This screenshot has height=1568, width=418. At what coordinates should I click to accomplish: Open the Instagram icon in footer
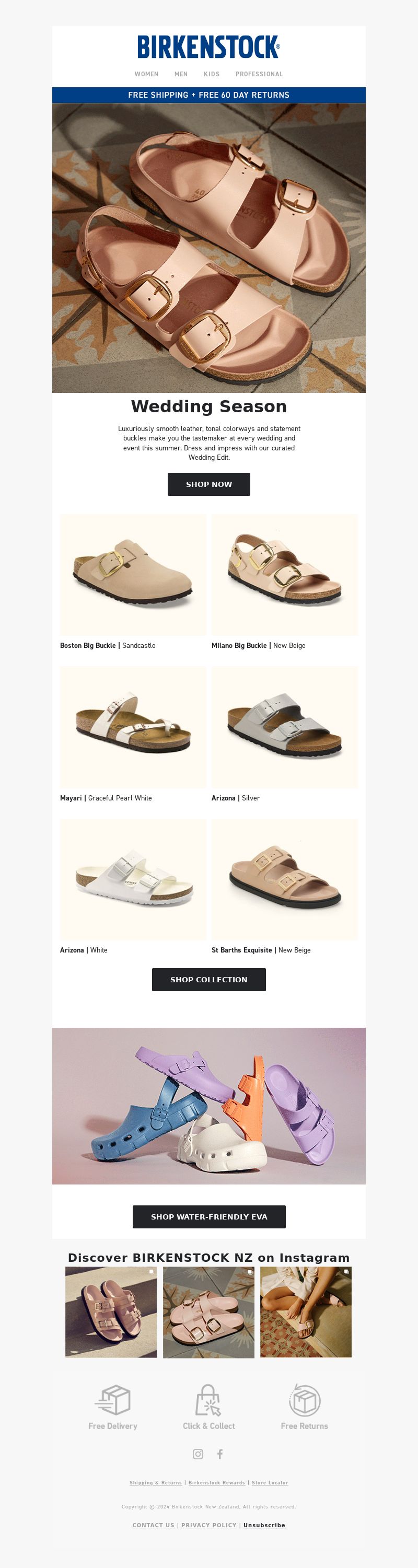[198, 1454]
